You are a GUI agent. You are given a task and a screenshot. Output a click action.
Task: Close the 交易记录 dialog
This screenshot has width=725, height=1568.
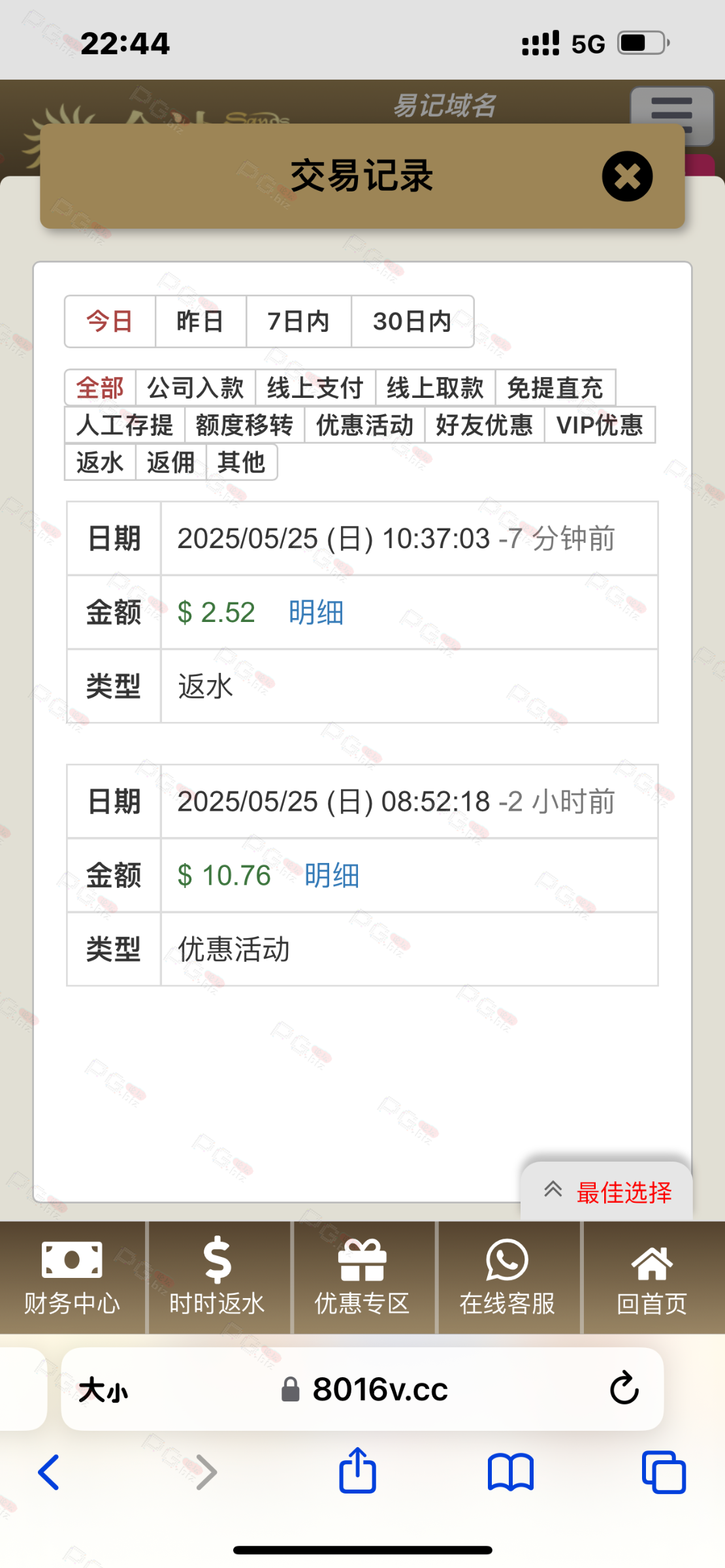pyautogui.click(x=627, y=176)
